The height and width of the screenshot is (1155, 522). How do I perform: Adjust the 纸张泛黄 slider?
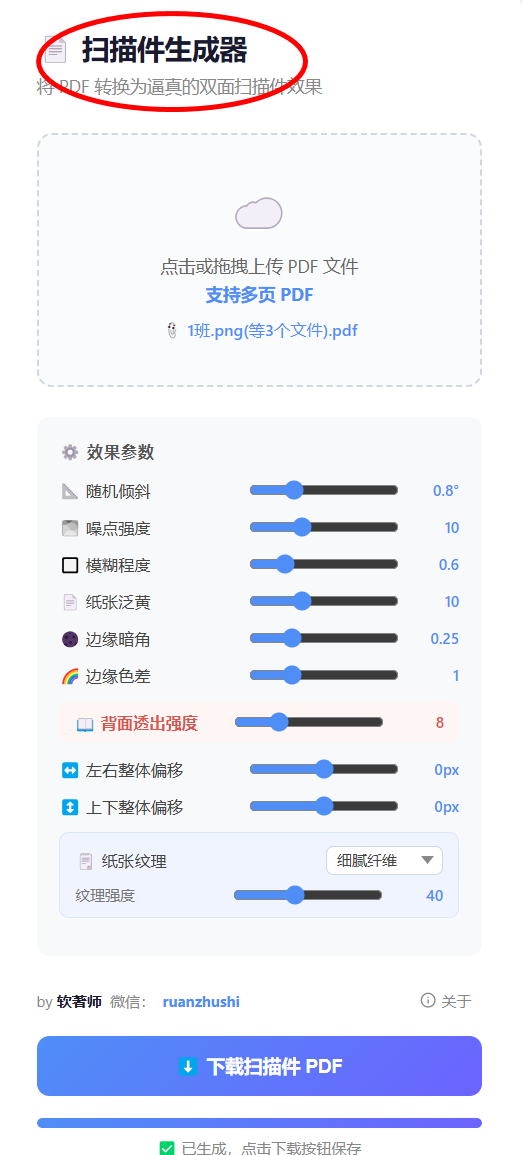324,601
